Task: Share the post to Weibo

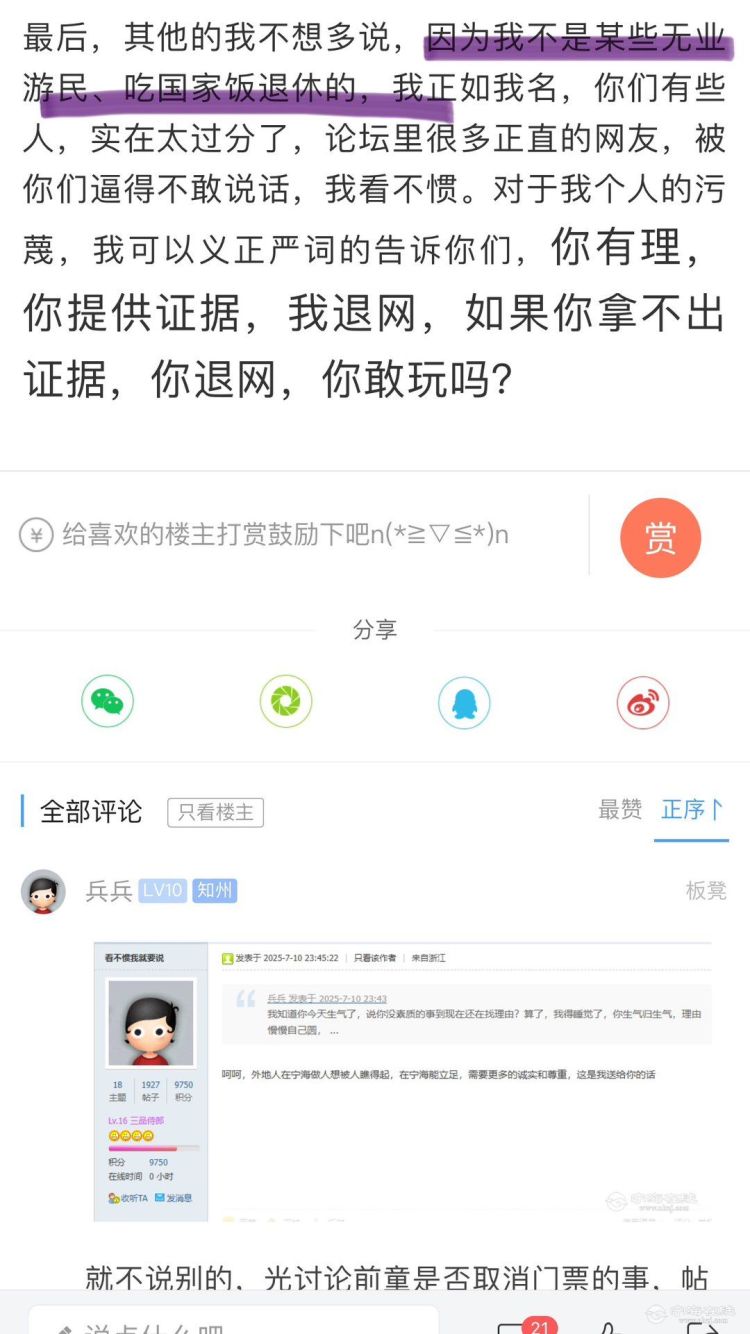Action: pos(642,702)
